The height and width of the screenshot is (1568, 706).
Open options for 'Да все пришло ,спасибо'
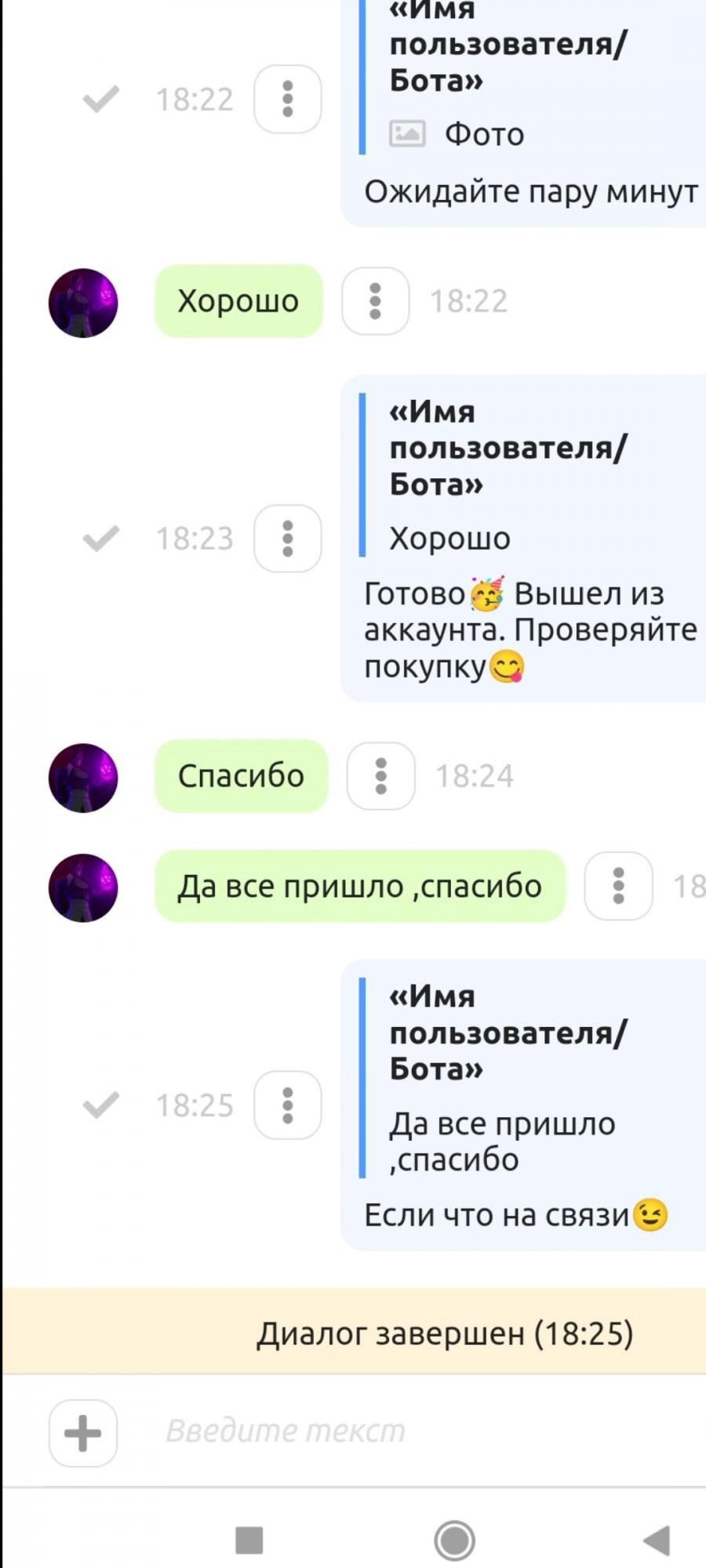click(619, 886)
